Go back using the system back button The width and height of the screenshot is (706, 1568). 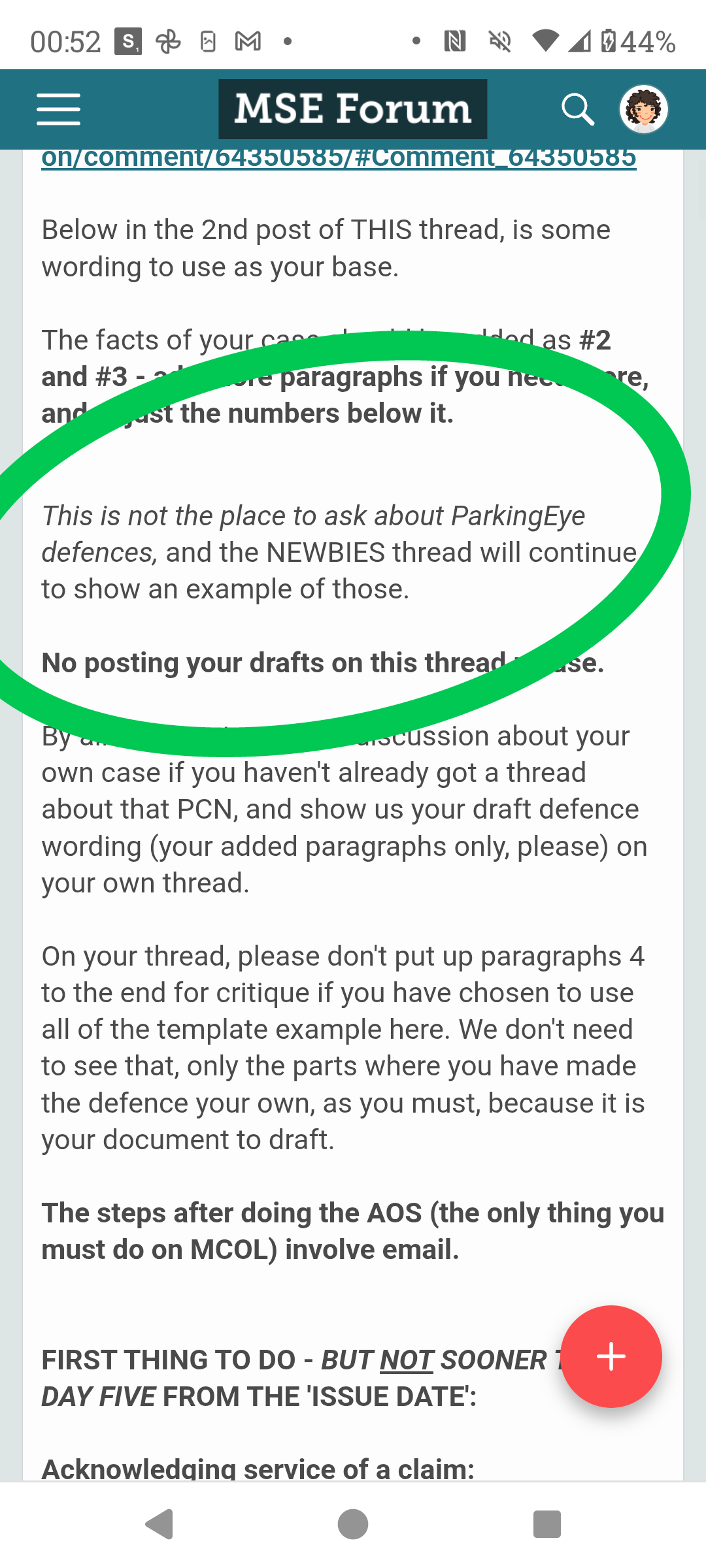pyautogui.click(x=159, y=1524)
